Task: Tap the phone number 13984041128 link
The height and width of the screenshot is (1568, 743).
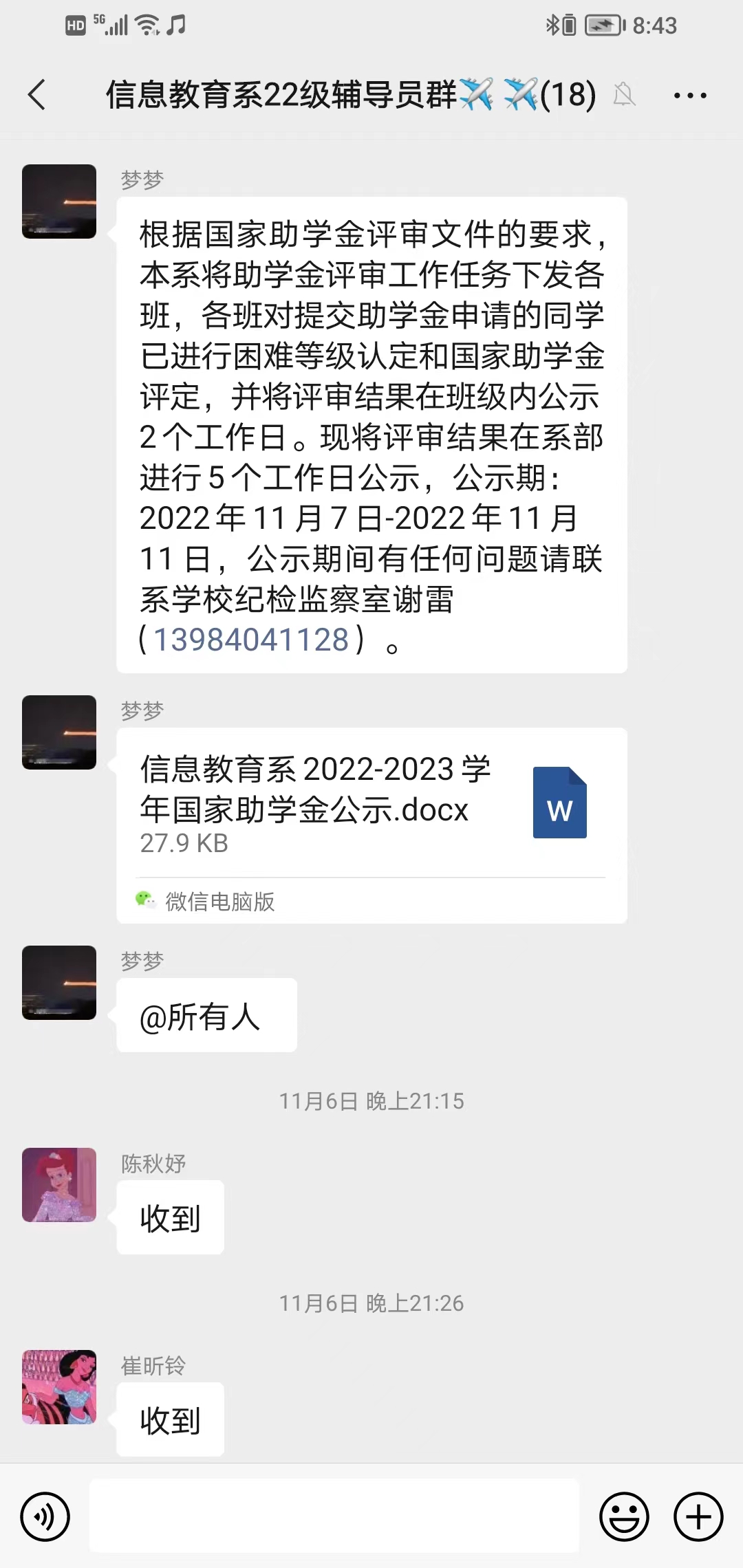Action: pos(252,640)
